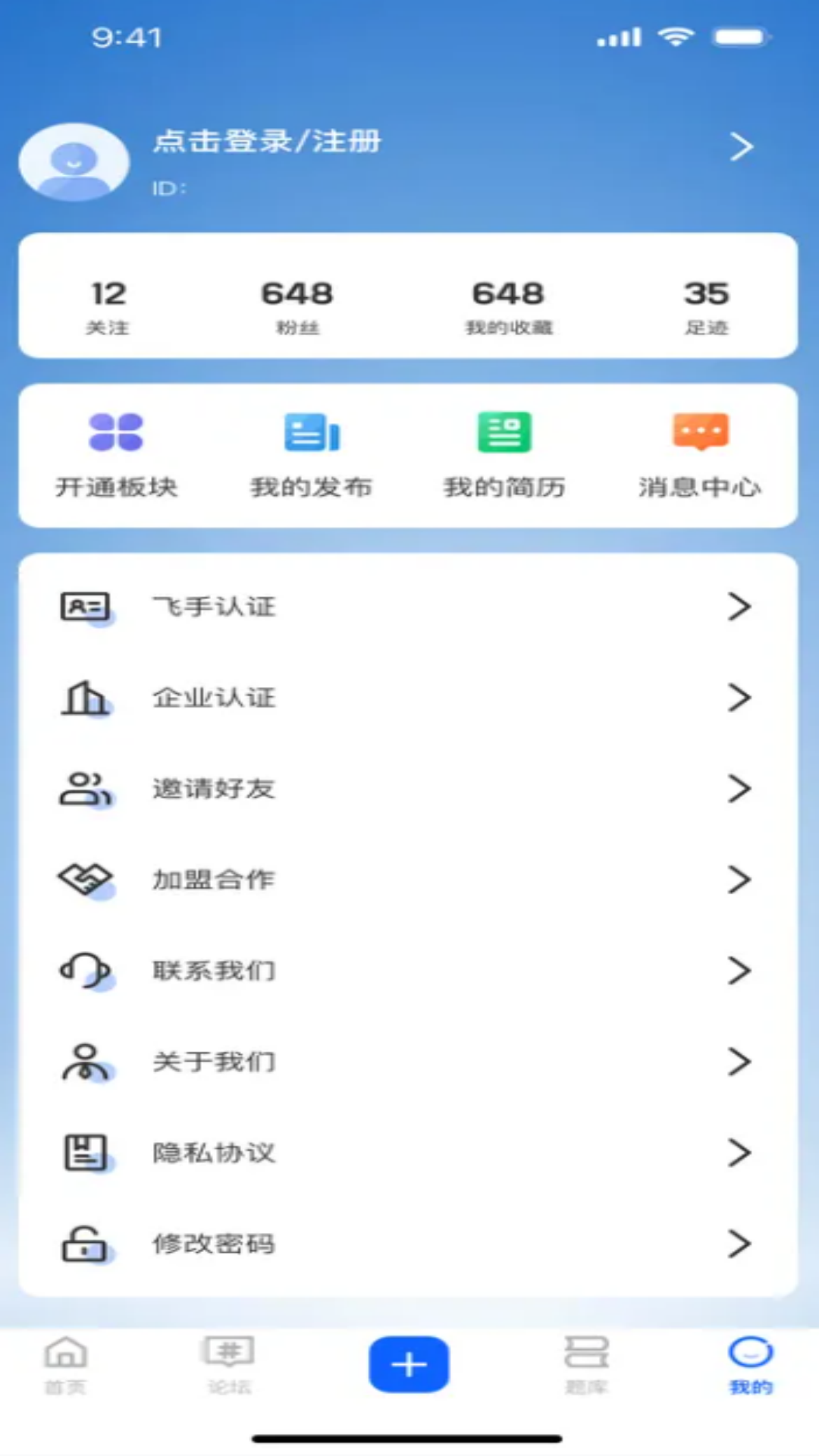The height and width of the screenshot is (1456, 819).
Task: Tap the 飞手认证 ID card icon
Action: click(x=85, y=606)
